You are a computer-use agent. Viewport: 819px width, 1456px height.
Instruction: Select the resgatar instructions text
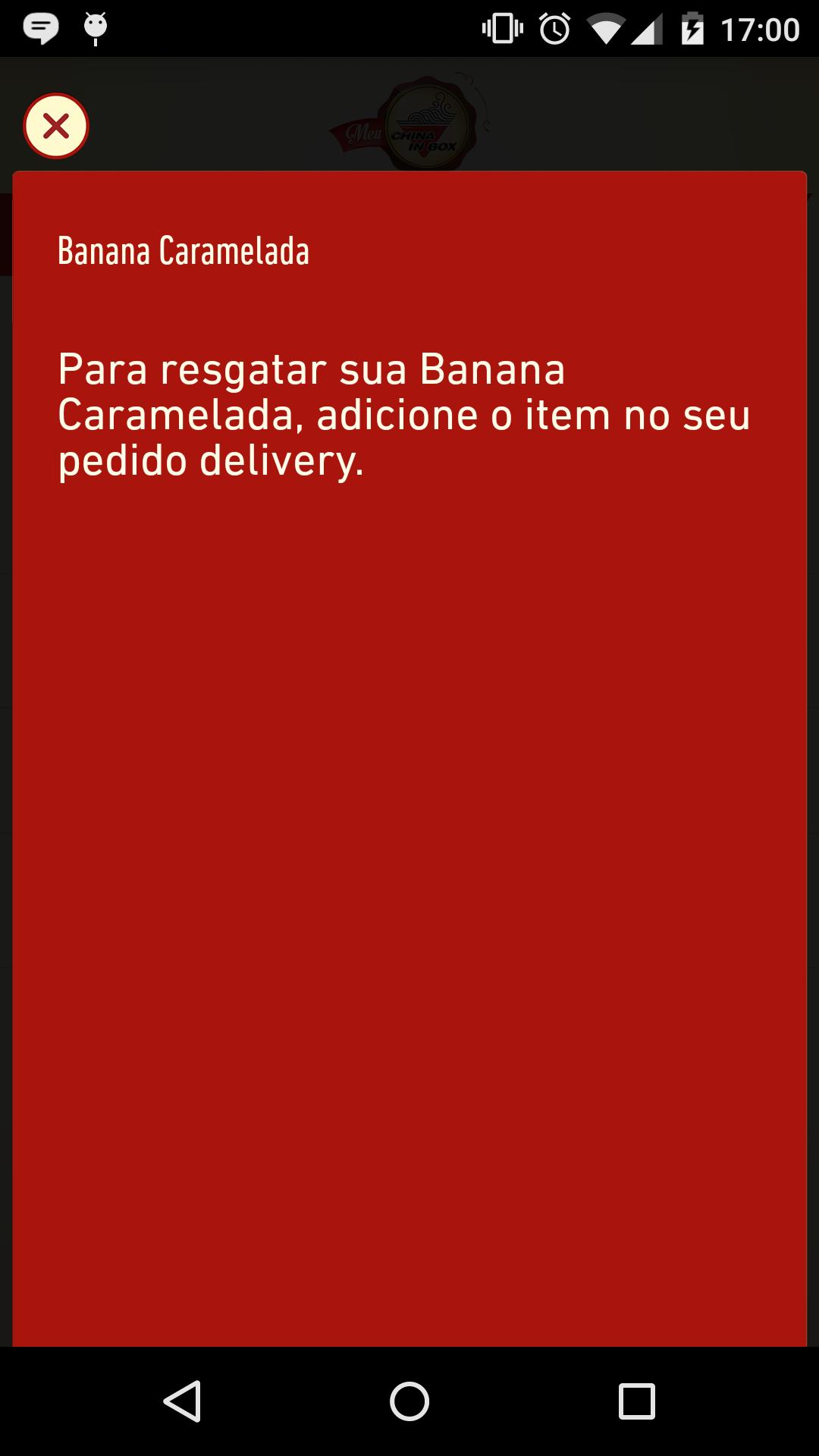(402, 413)
